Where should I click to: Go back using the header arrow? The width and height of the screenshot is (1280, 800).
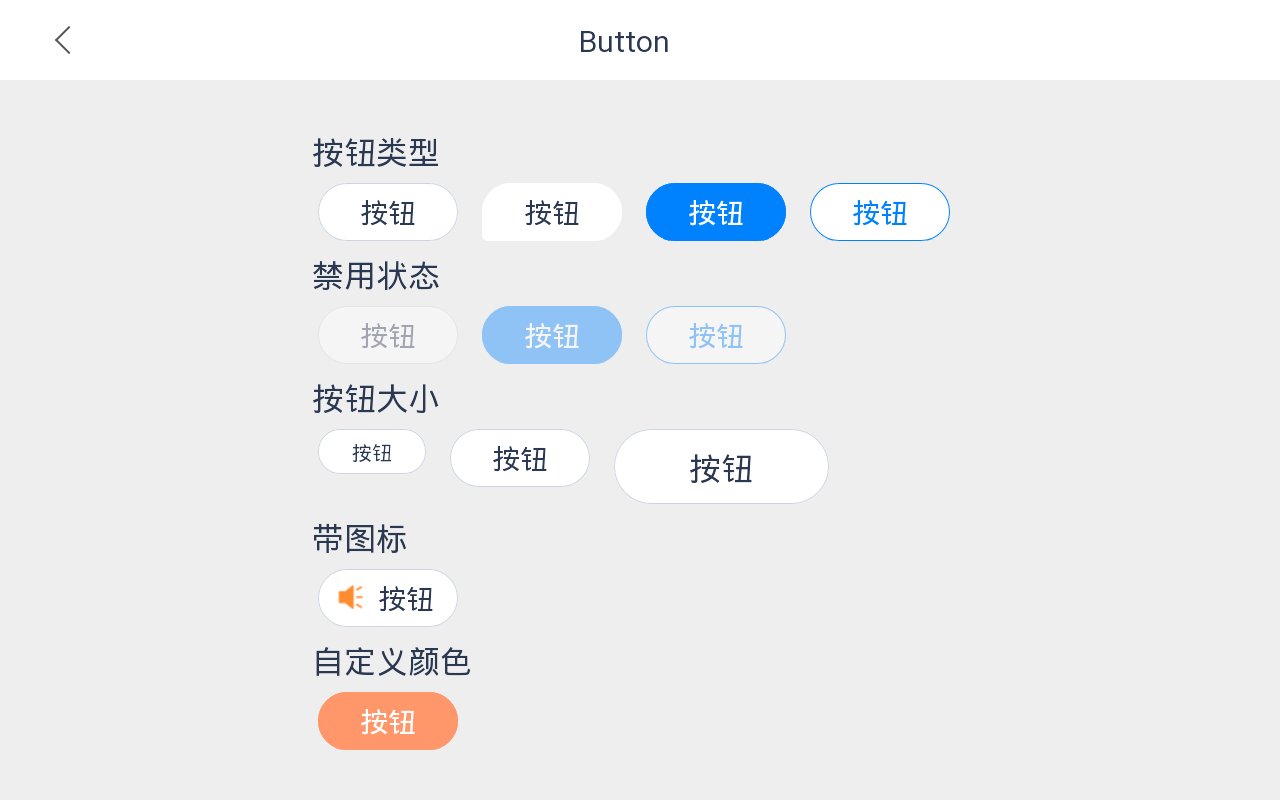(63, 41)
